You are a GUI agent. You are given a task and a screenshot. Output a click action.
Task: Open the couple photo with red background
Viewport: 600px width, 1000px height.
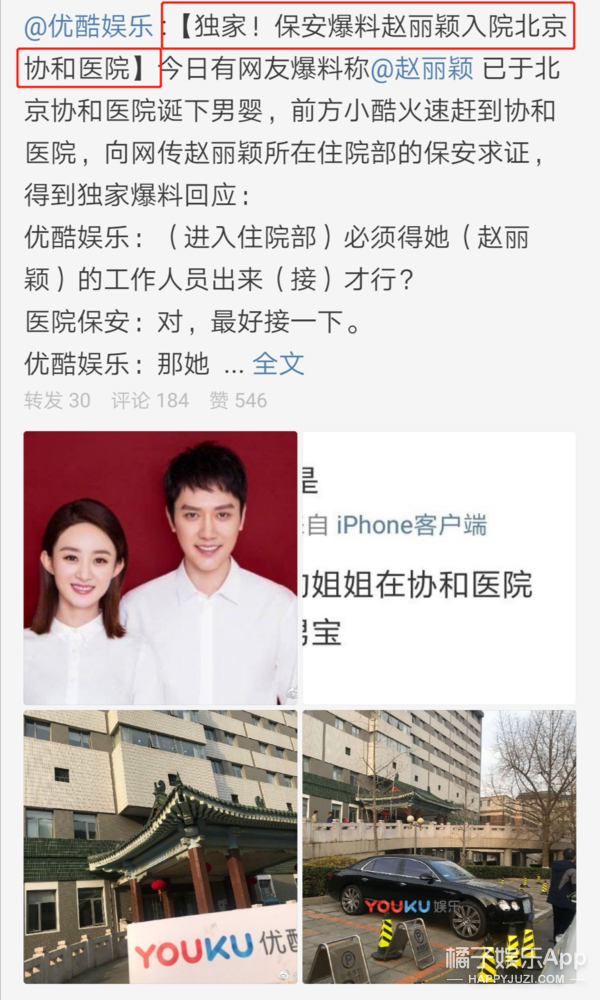pos(161,568)
